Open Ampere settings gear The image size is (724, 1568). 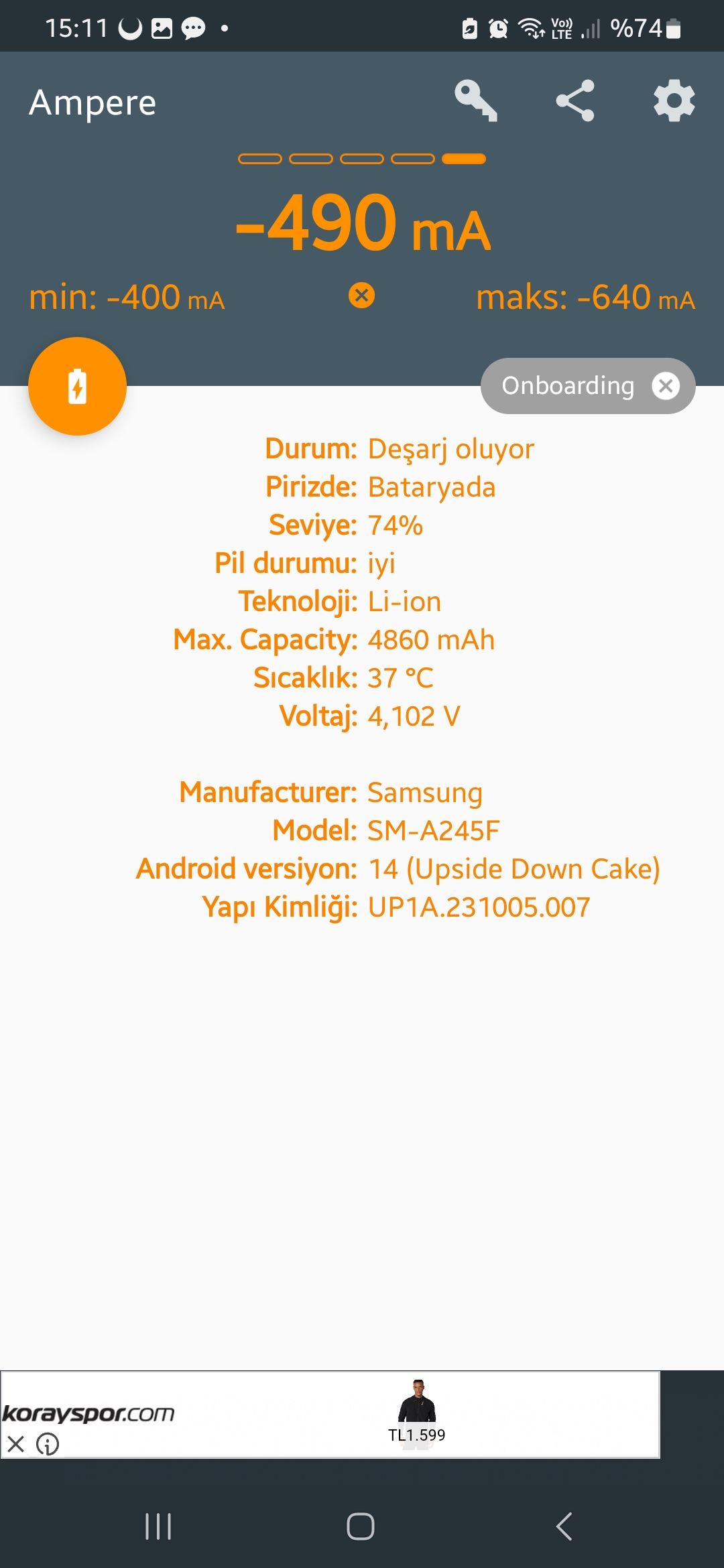pyautogui.click(x=674, y=101)
